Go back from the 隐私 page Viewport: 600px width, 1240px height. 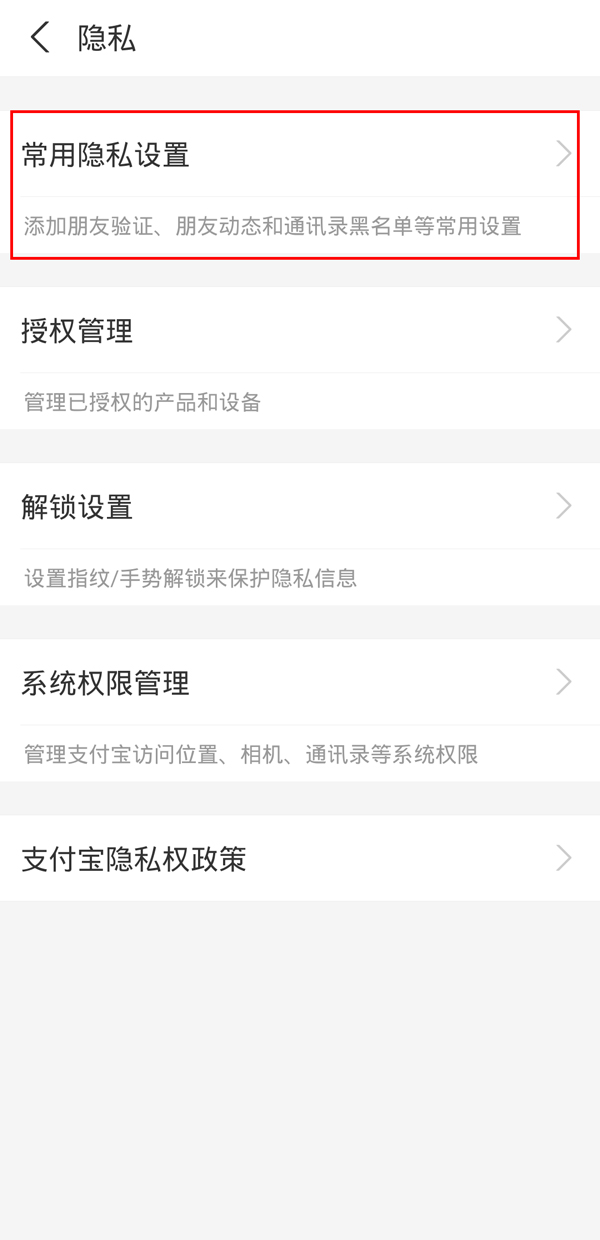pos(40,39)
